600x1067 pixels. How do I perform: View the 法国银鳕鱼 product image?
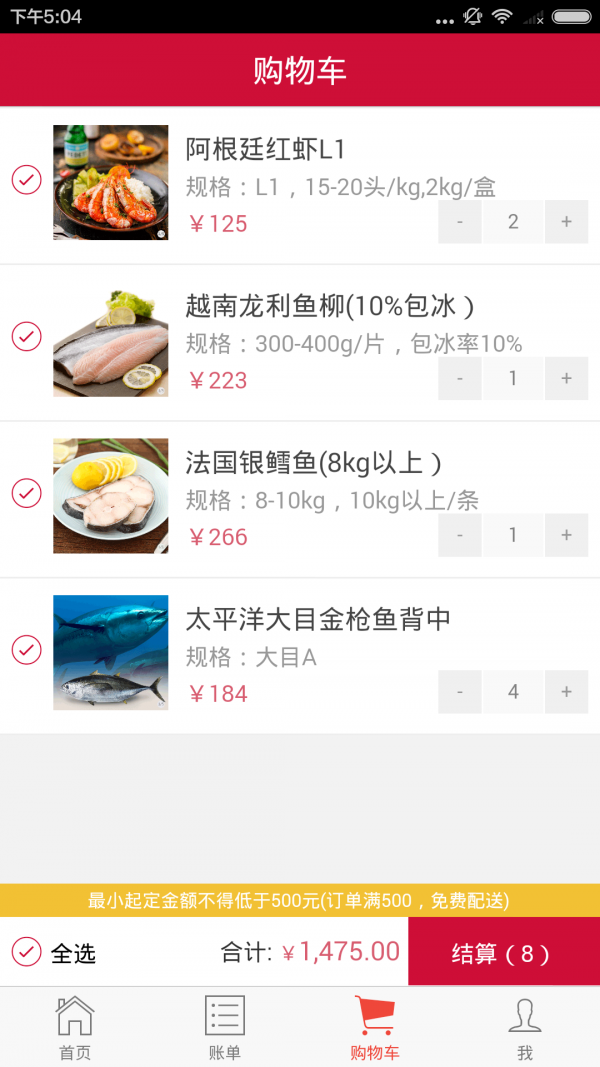pos(110,496)
